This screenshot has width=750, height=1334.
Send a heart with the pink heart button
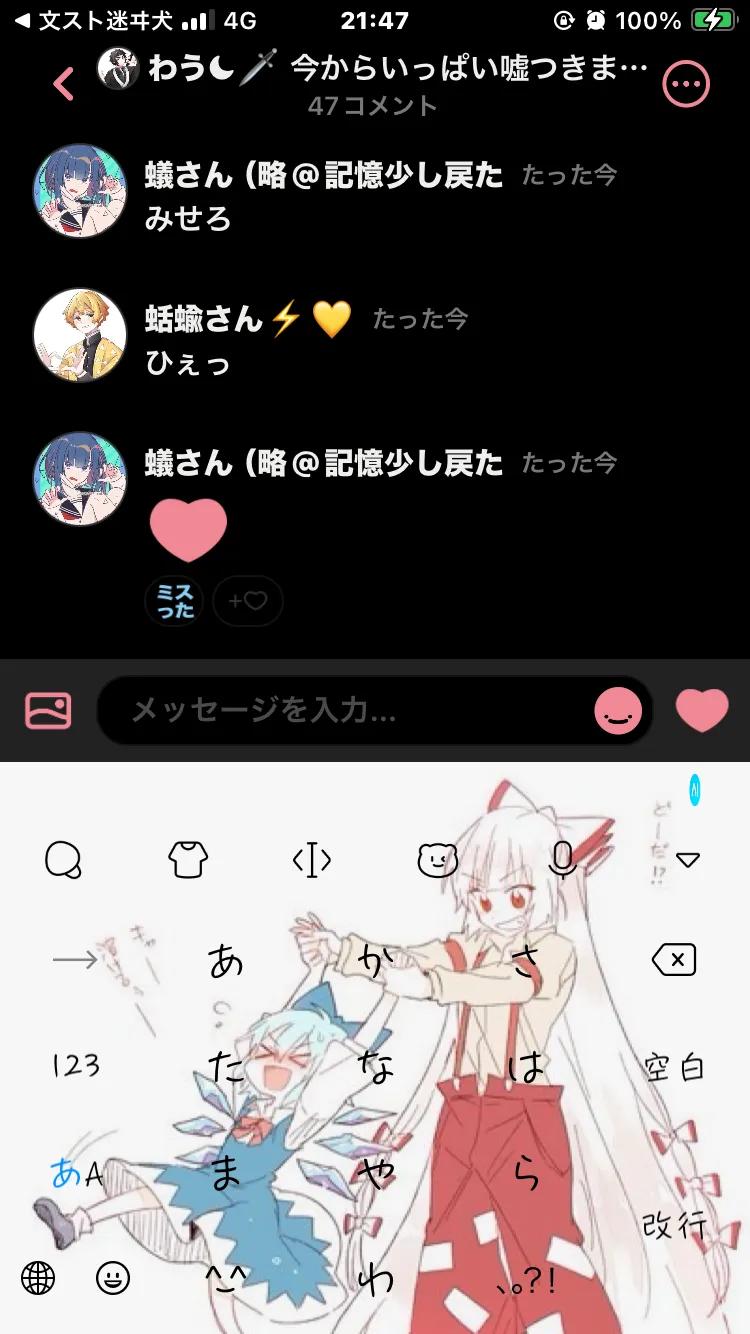[x=702, y=711]
